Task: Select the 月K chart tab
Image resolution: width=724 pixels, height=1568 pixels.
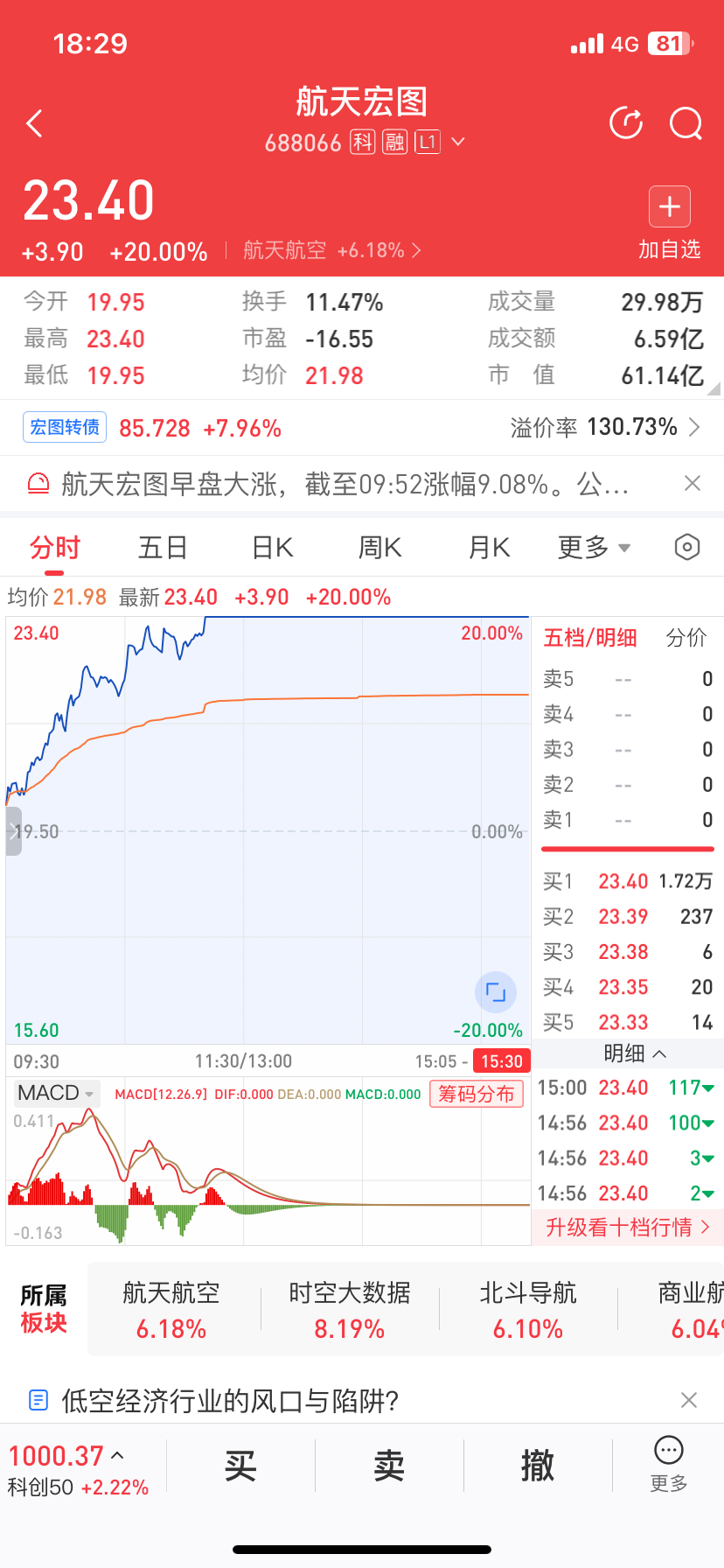Action: 489,548
